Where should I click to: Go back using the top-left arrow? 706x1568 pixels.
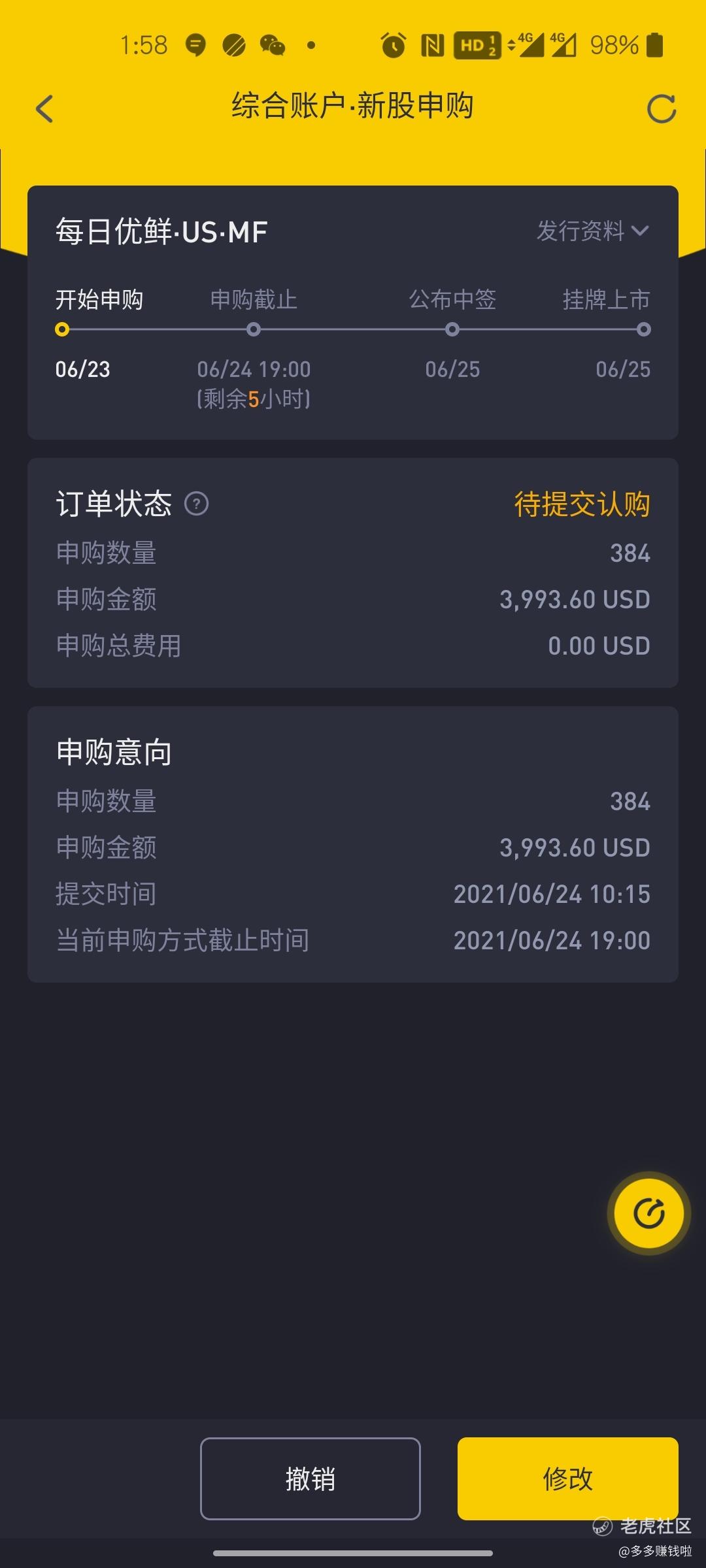pyautogui.click(x=44, y=108)
